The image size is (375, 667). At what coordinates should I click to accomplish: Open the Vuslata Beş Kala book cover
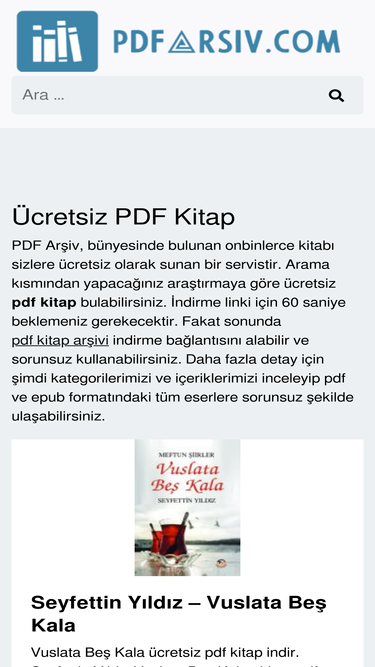(188, 507)
